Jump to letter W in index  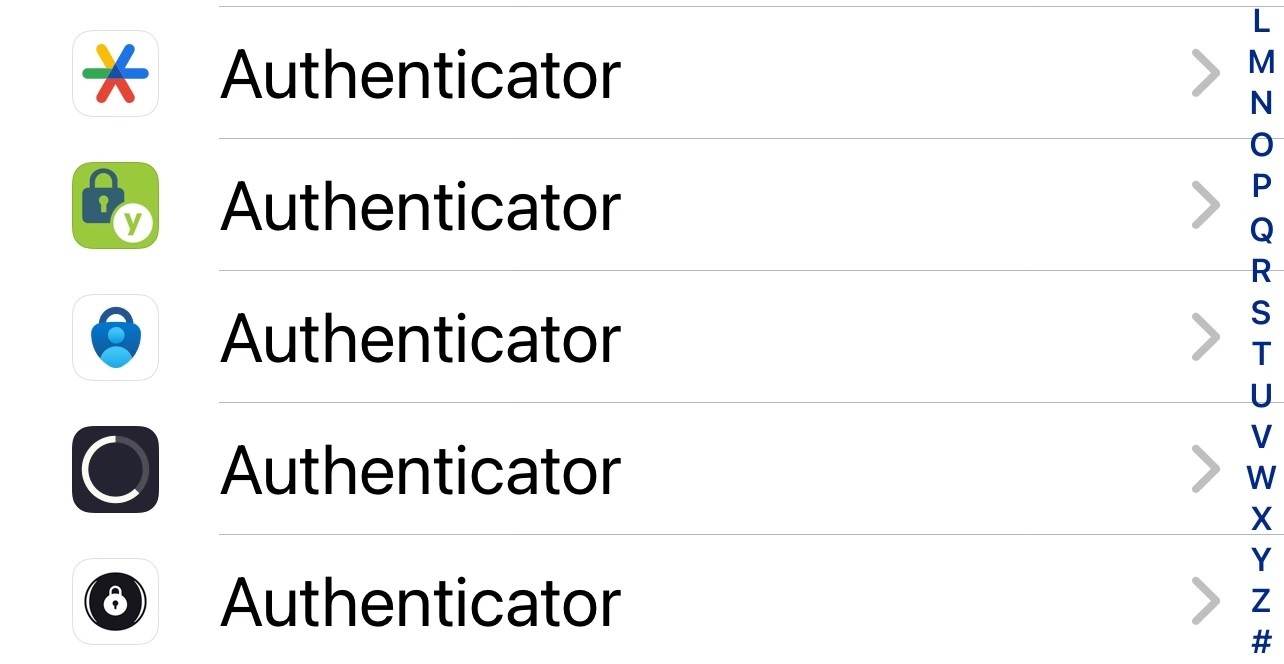tap(1261, 477)
